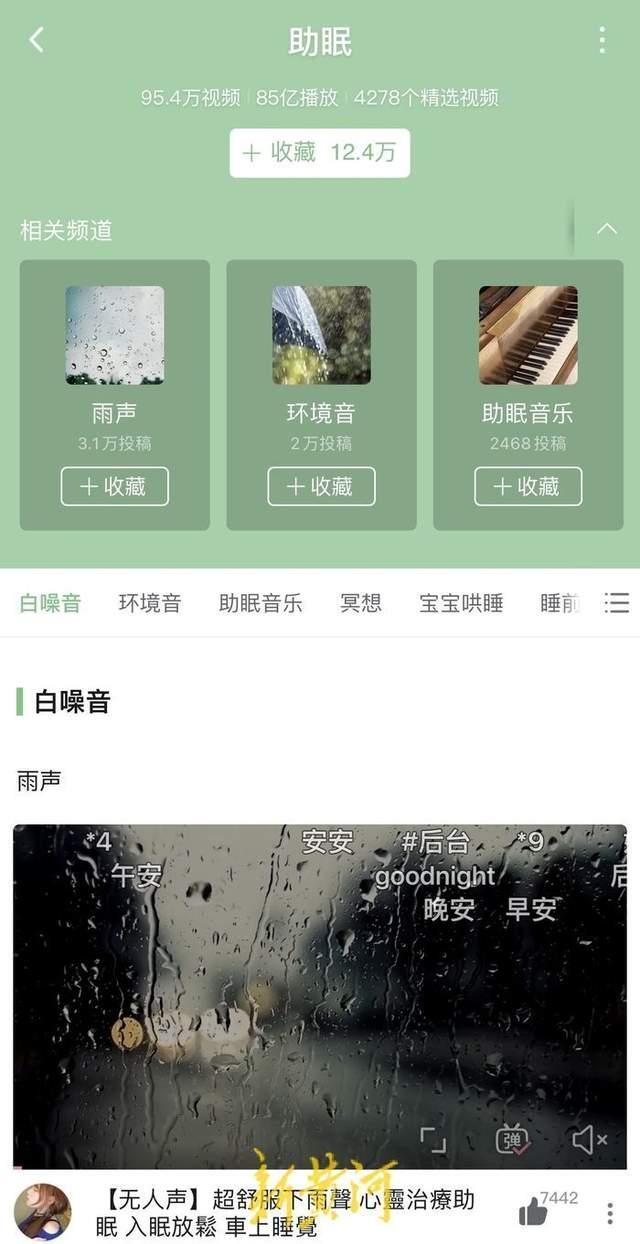This screenshot has width=640, height=1244.
Task: Tap 收藏 12.4万 to favorite the channel
Action: pos(319,152)
